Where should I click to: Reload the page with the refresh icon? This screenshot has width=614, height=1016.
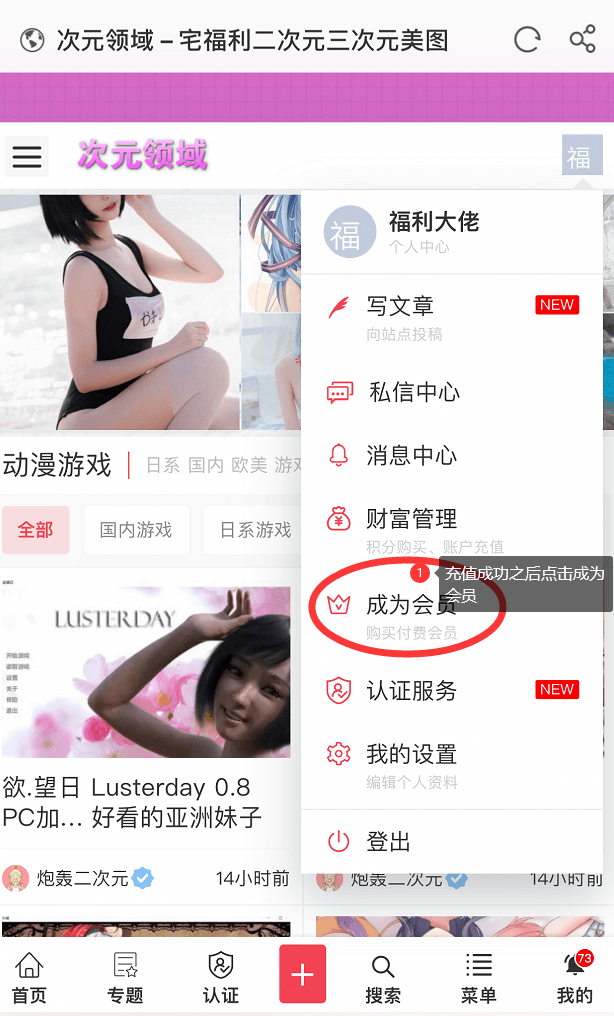(527, 40)
